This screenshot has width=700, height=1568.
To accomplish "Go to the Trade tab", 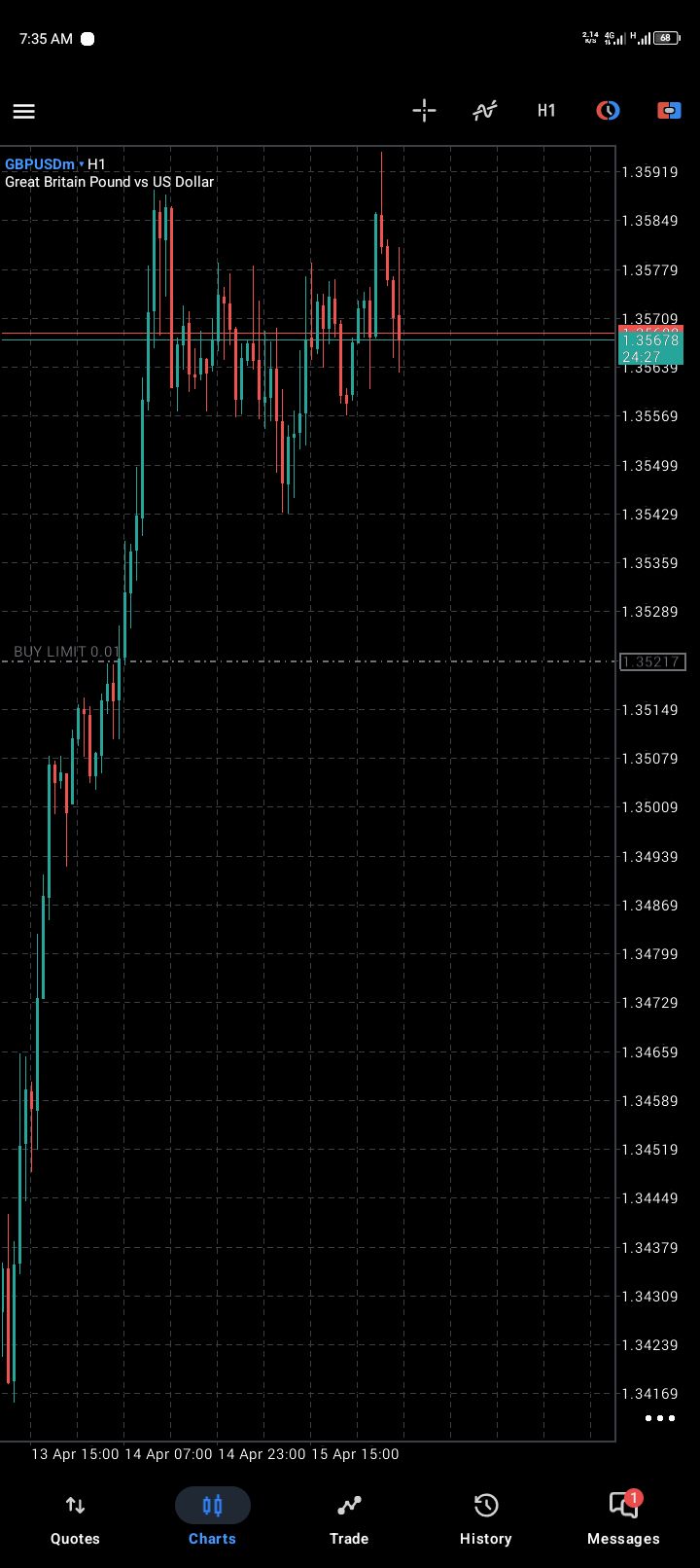I will (x=349, y=1519).
